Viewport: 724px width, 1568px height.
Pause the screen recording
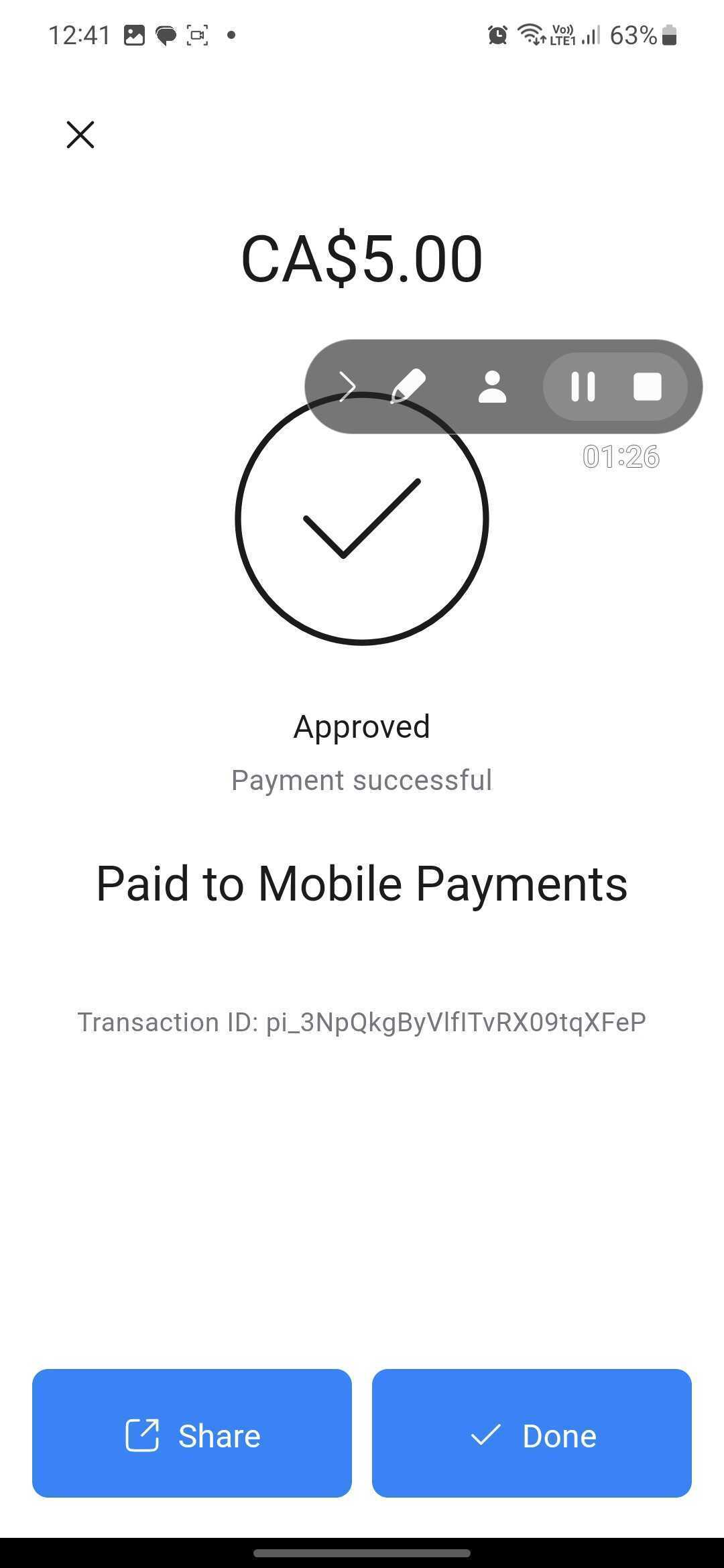click(x=583, y=387)
